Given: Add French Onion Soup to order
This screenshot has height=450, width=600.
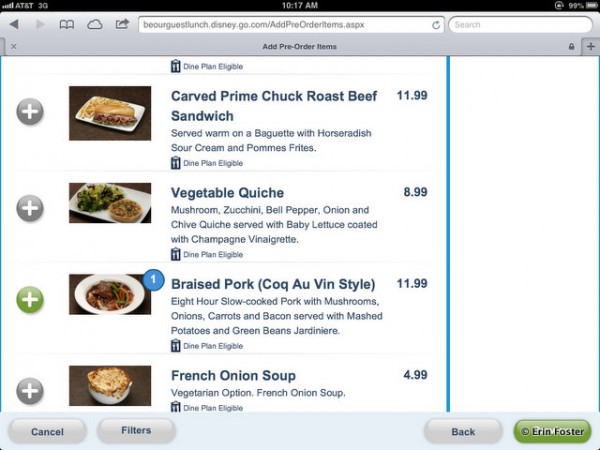Looking at the screenshot, I should (x=31, y=391).
